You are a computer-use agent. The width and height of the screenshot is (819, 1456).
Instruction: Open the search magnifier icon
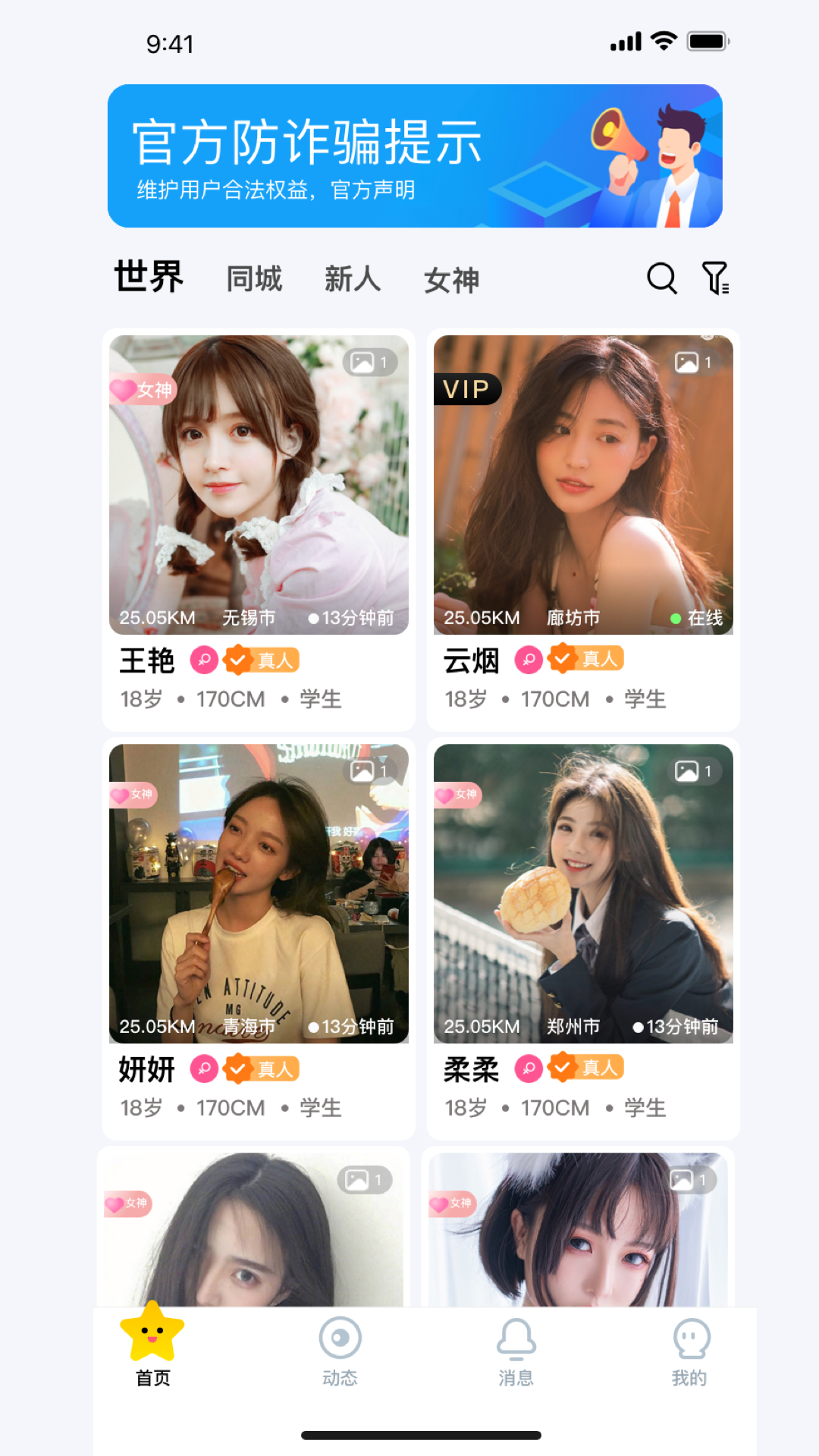[x=661, y=278]
